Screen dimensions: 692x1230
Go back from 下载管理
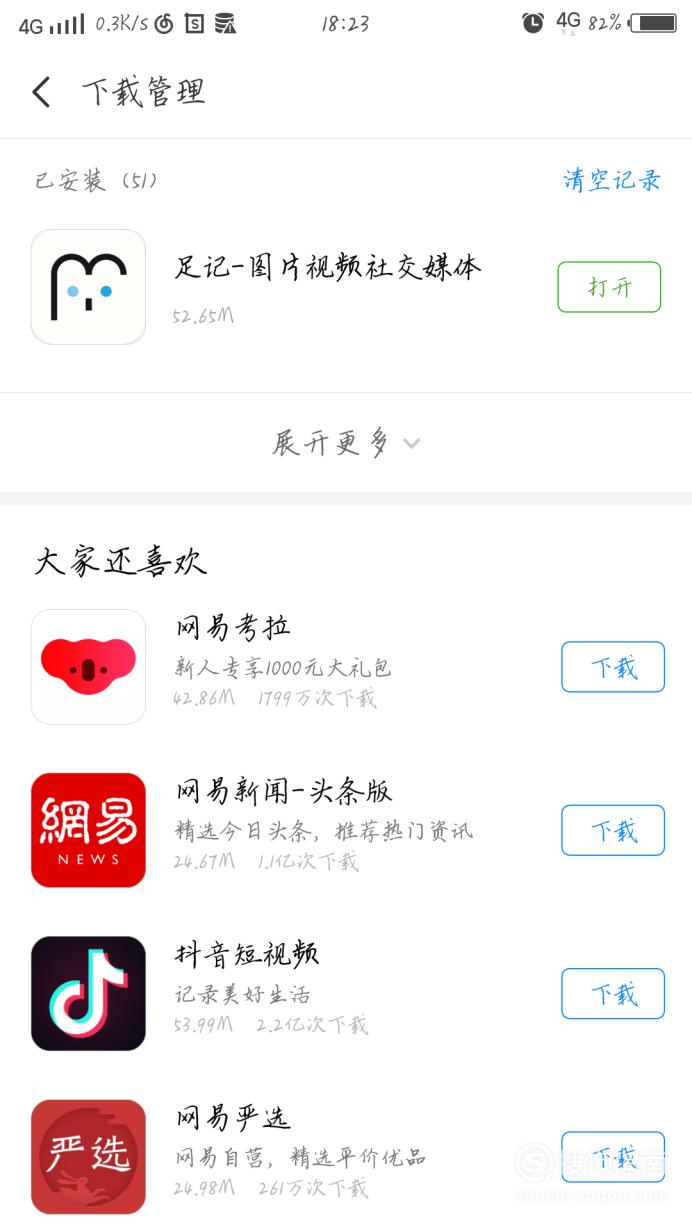coord(41,93)
